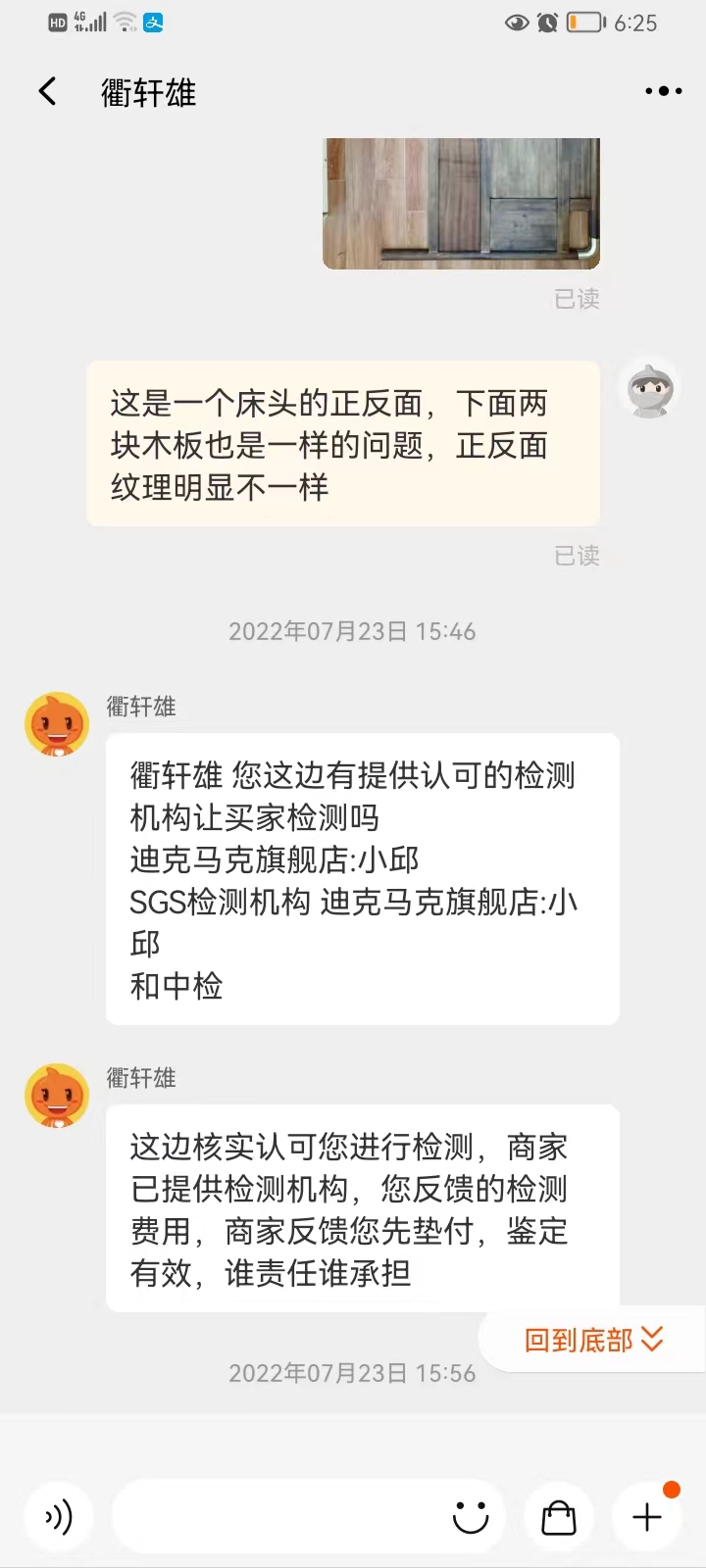Tap the seller's robot avatar

coord(650,390)
